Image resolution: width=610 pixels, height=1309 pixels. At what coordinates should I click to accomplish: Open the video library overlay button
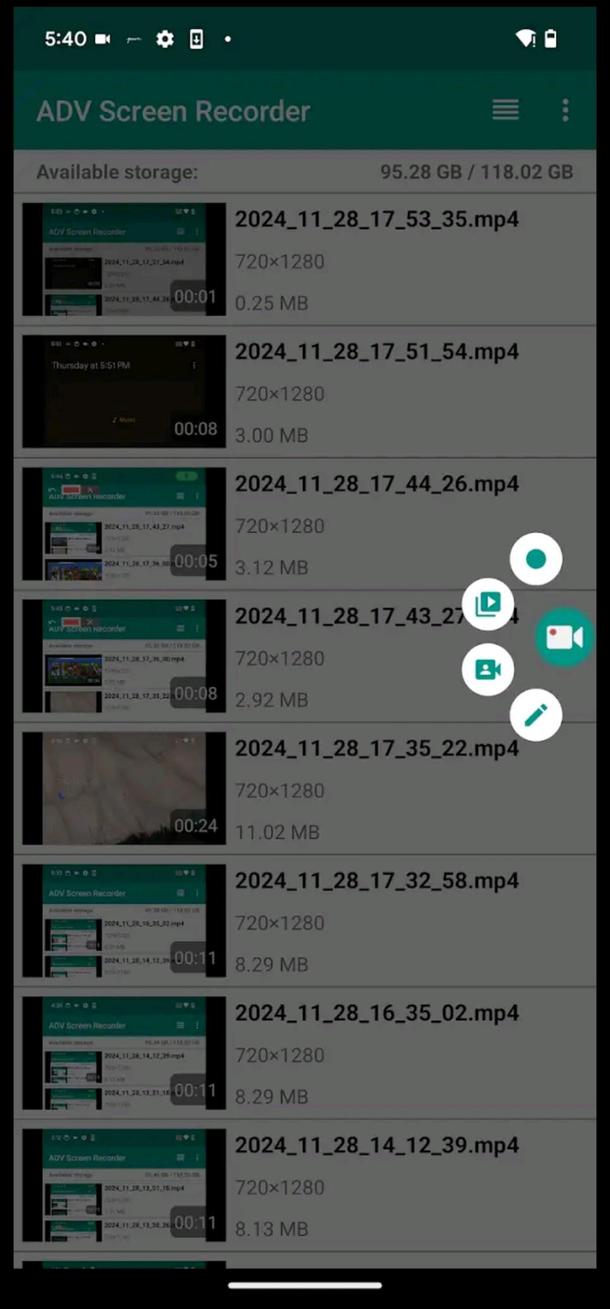488,605
